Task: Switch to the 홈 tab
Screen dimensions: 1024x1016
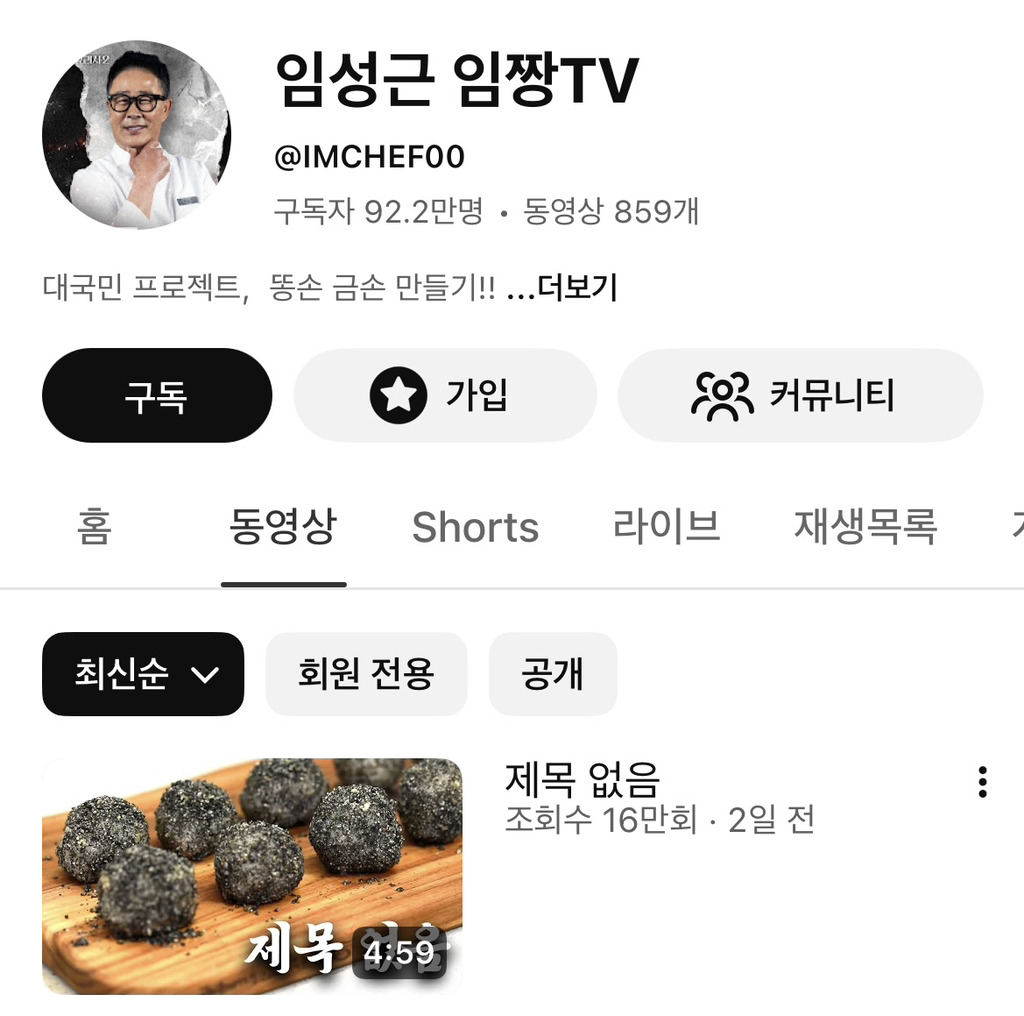Action: click(x=94, y=527)
